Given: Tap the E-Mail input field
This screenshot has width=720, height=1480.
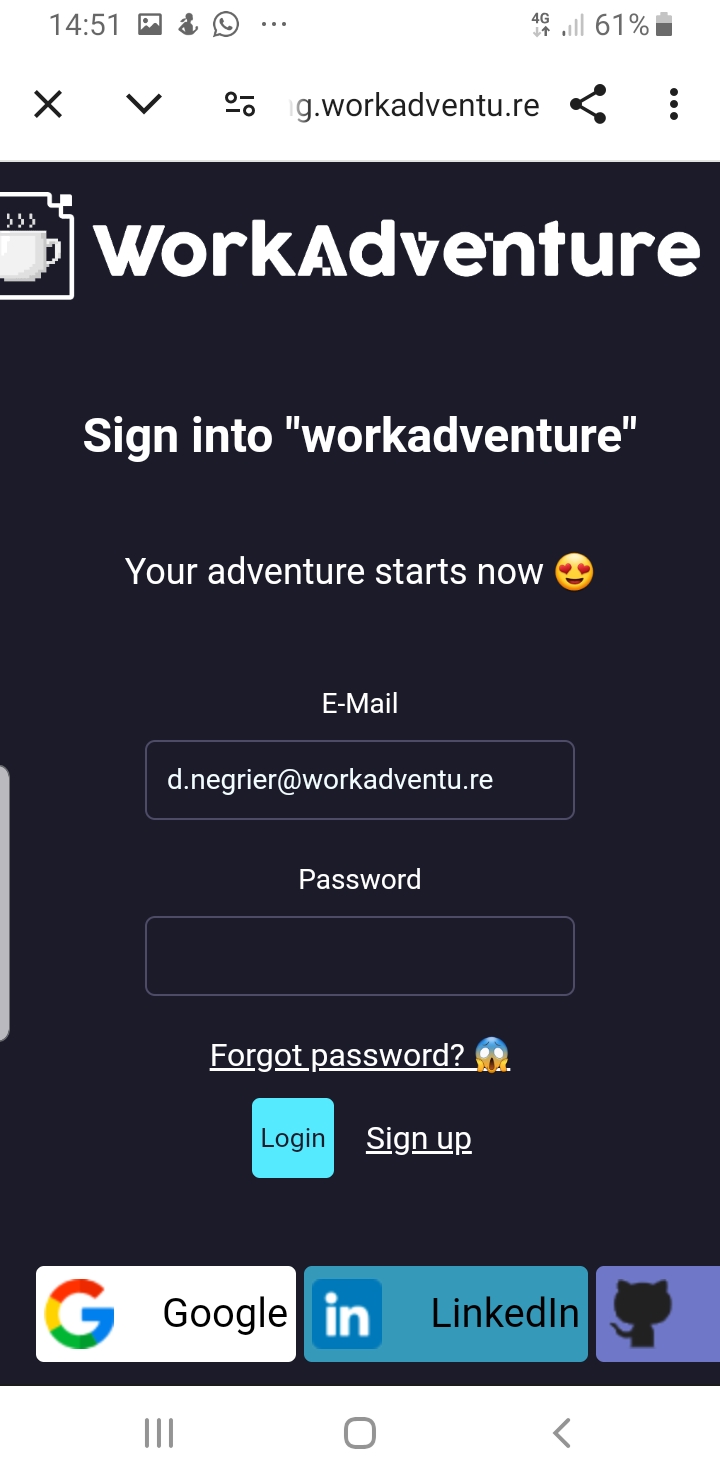Looking at the screenshot, I should 360,780.
